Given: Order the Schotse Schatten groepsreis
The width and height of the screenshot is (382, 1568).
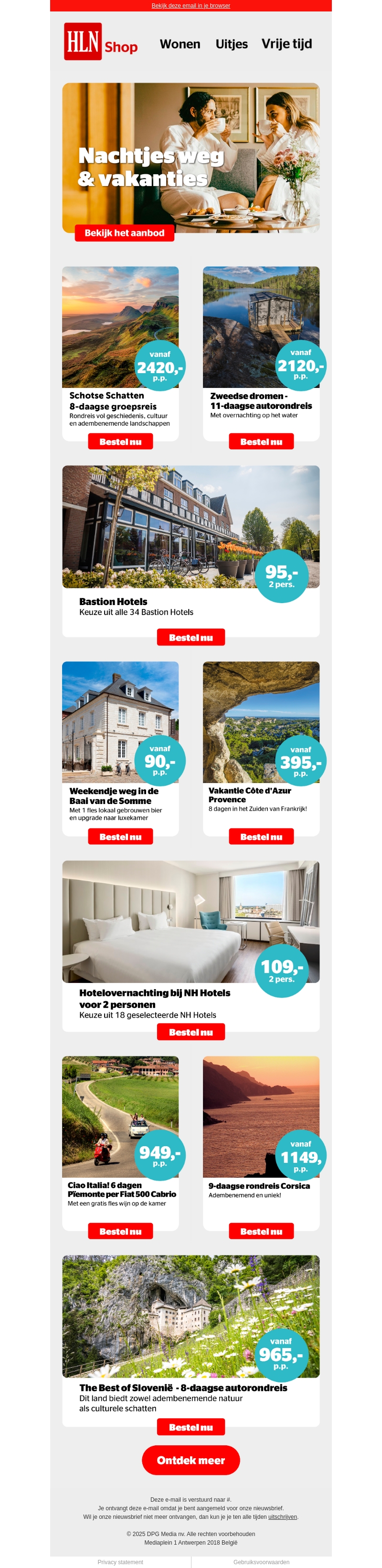Looking at the screenshot, I should click(120, 441).
